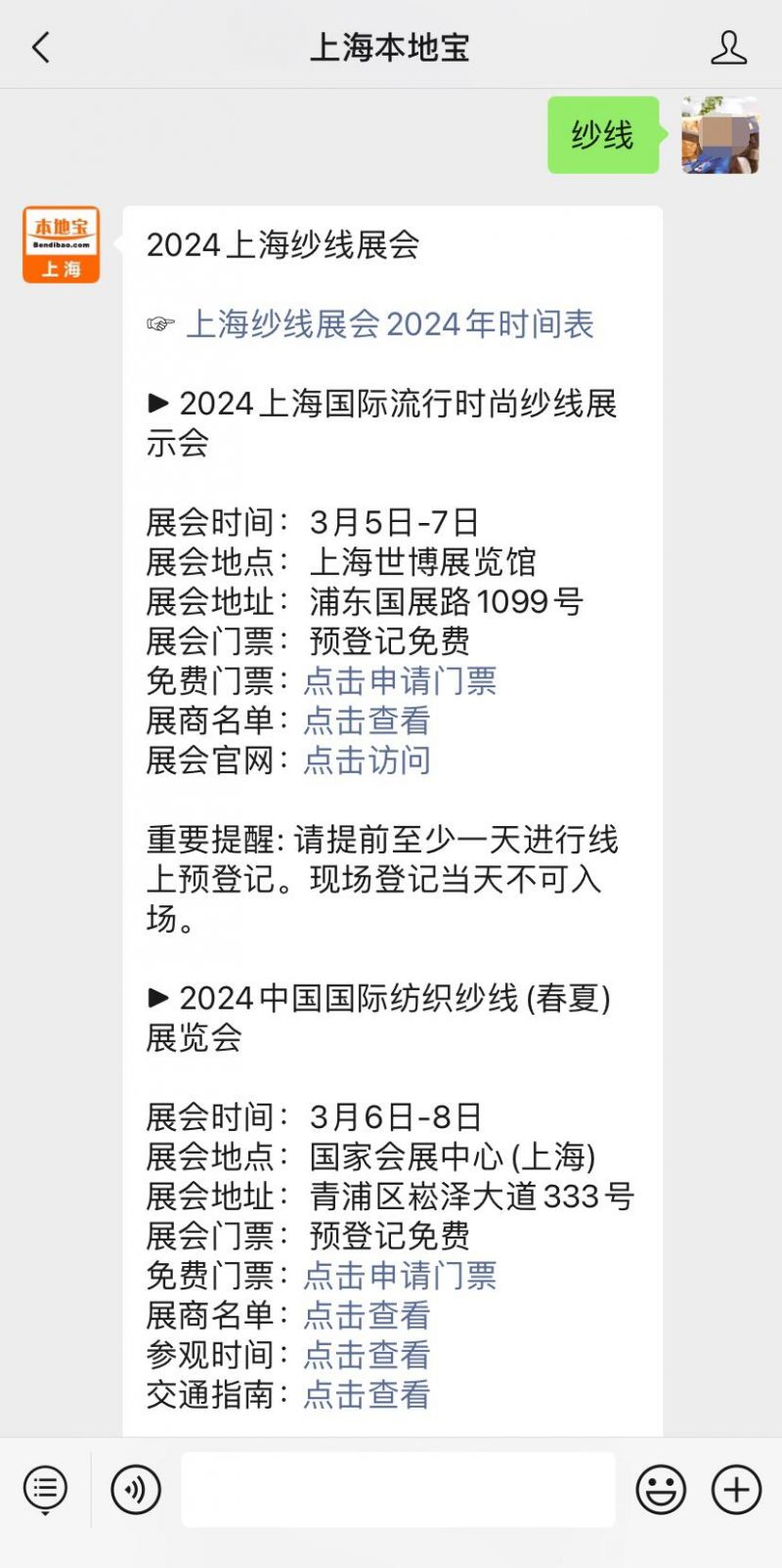Tap 点击申请门票 for the 纺织纱线(春夏)展览会
Image resolution: width=782 pixels, height=1568 pixels.
400,1275
